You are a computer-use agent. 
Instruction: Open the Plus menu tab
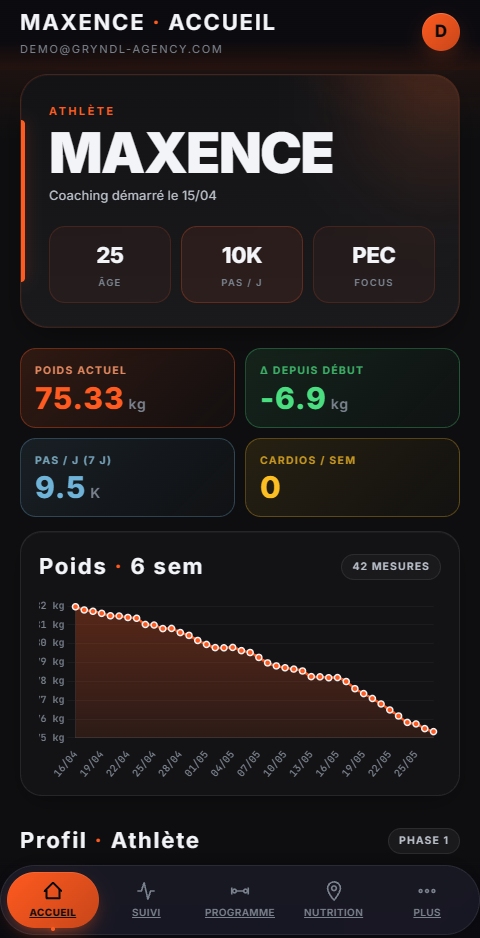click(427, 900)
